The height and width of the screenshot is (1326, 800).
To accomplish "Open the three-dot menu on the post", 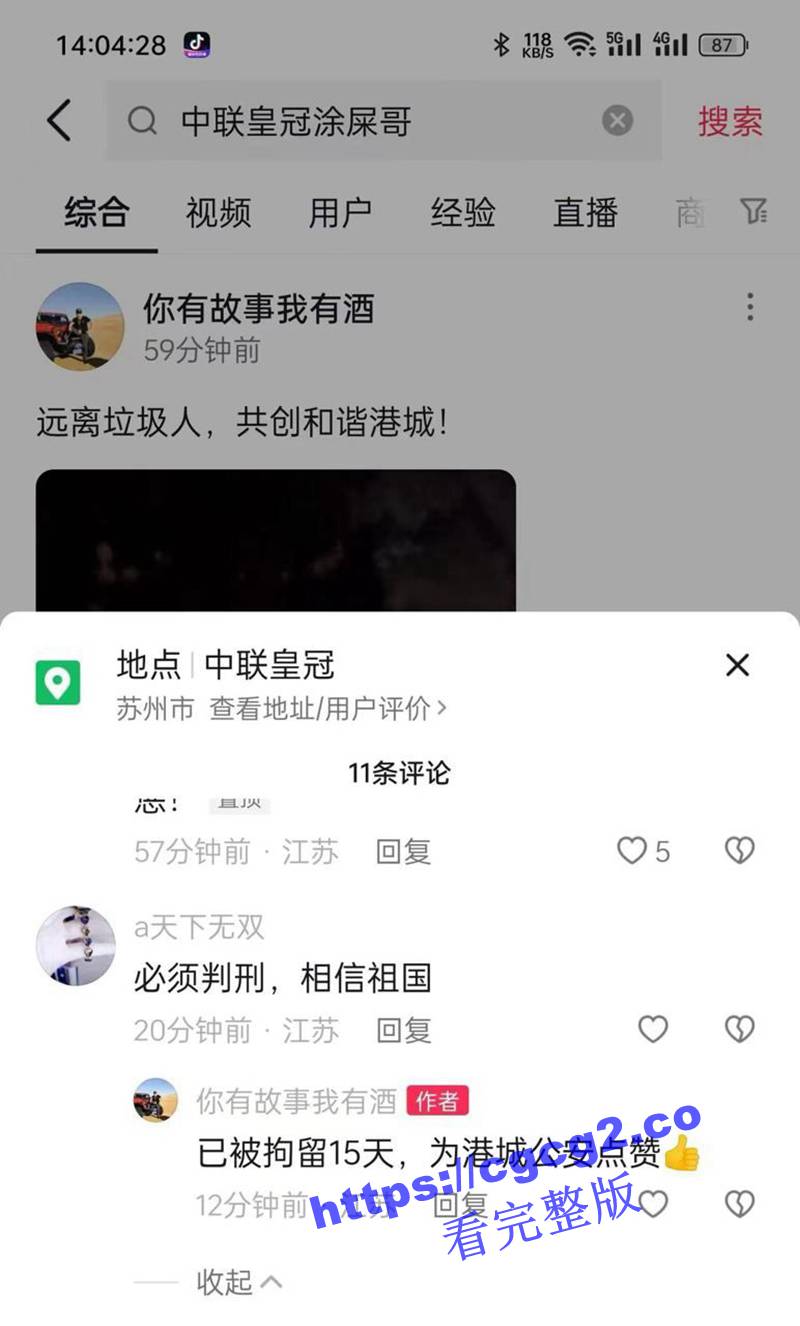I will point(749,308).
